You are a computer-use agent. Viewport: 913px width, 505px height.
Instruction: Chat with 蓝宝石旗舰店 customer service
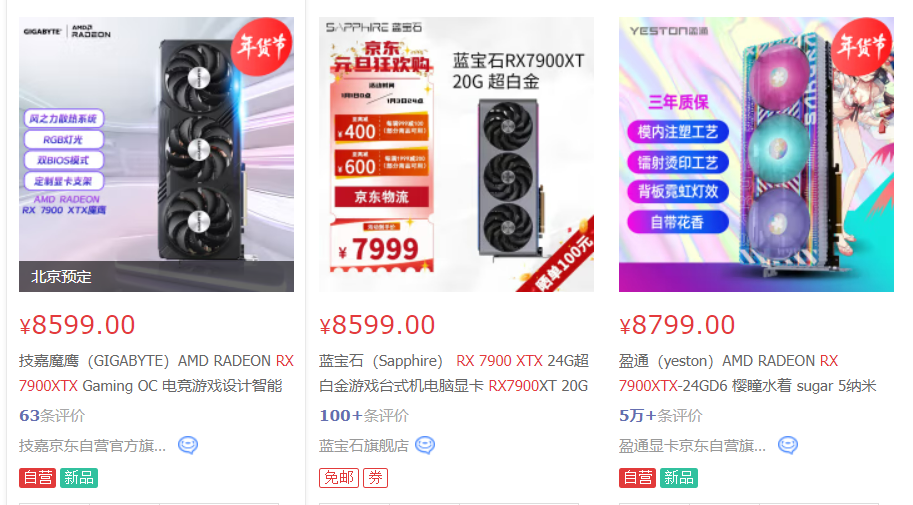click(x=425, y=445)
